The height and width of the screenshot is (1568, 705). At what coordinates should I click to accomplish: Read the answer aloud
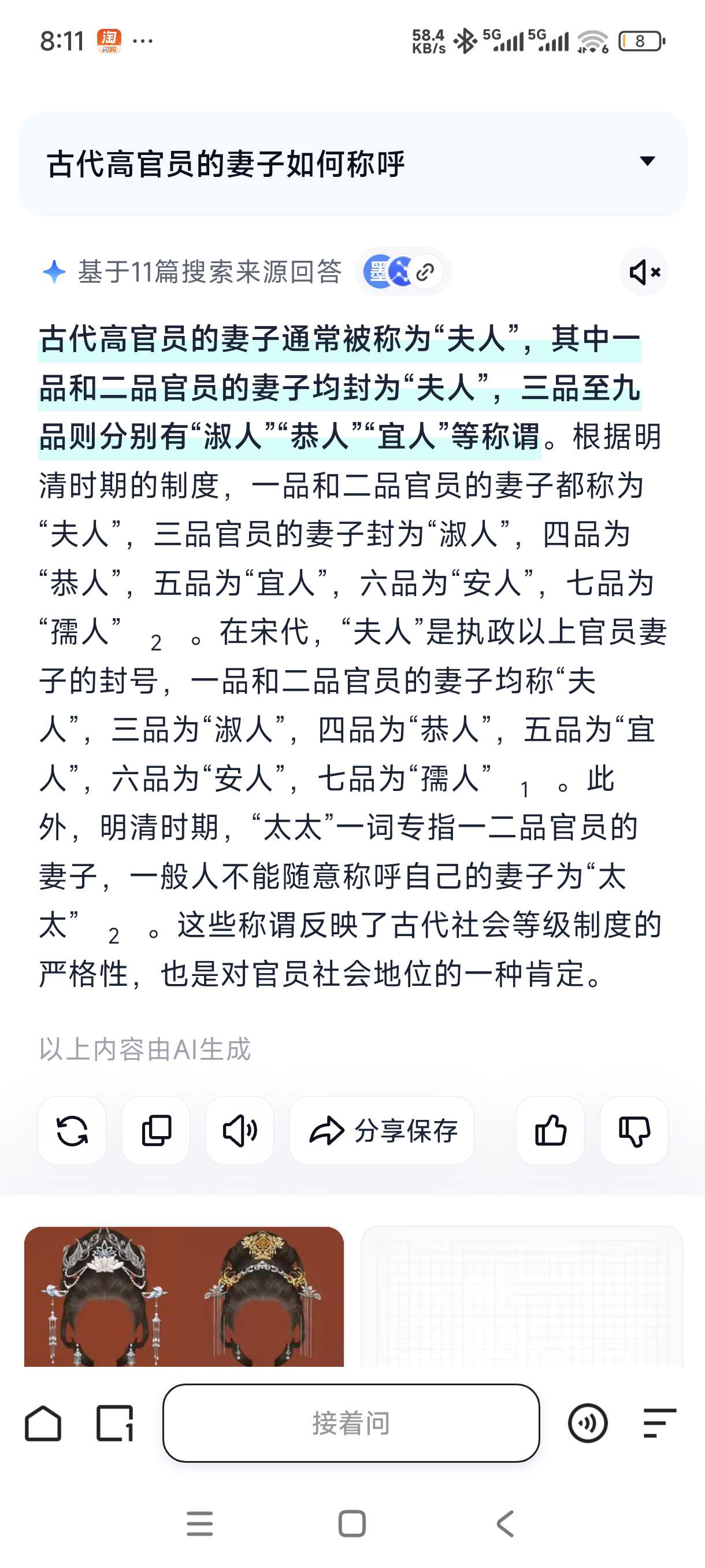240,1130
